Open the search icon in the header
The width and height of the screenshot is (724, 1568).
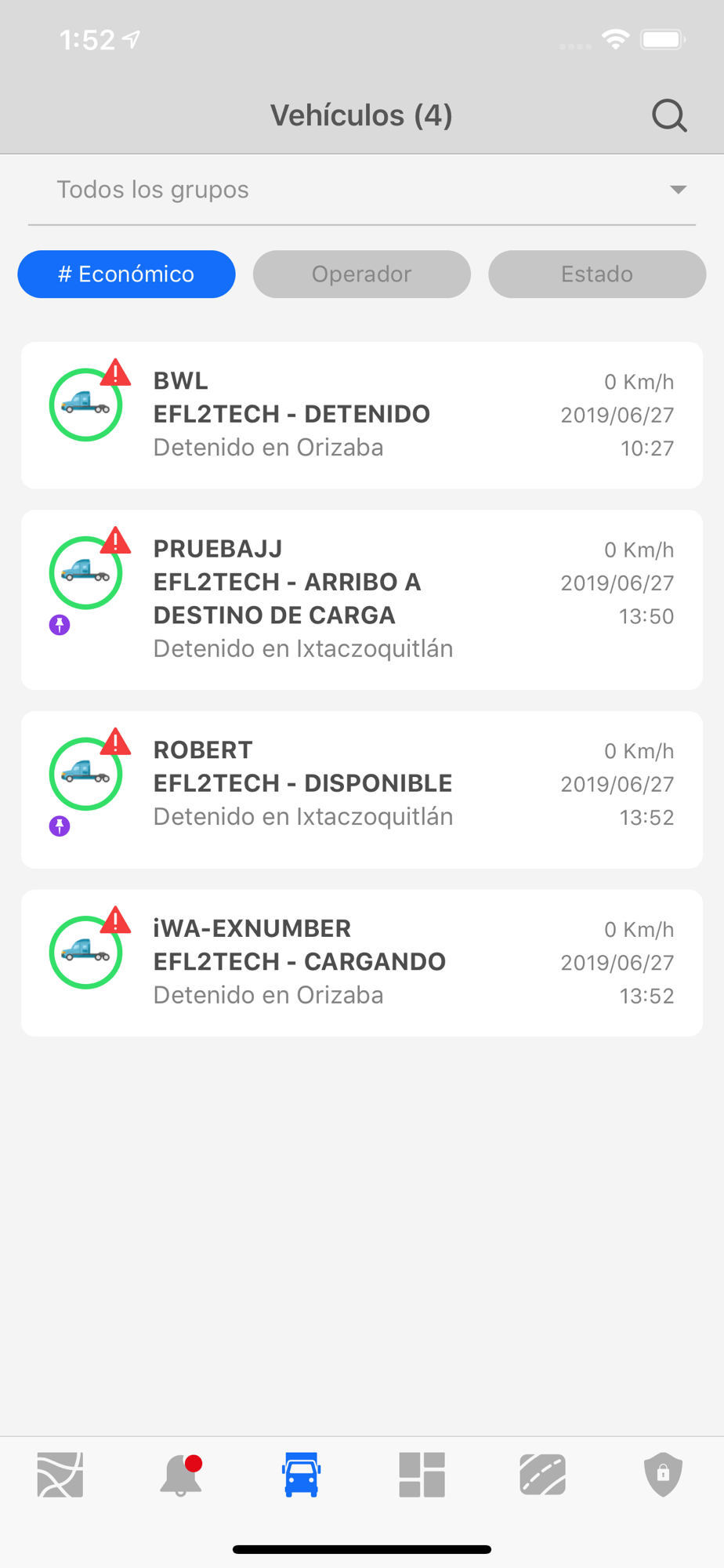click(669, 116)
